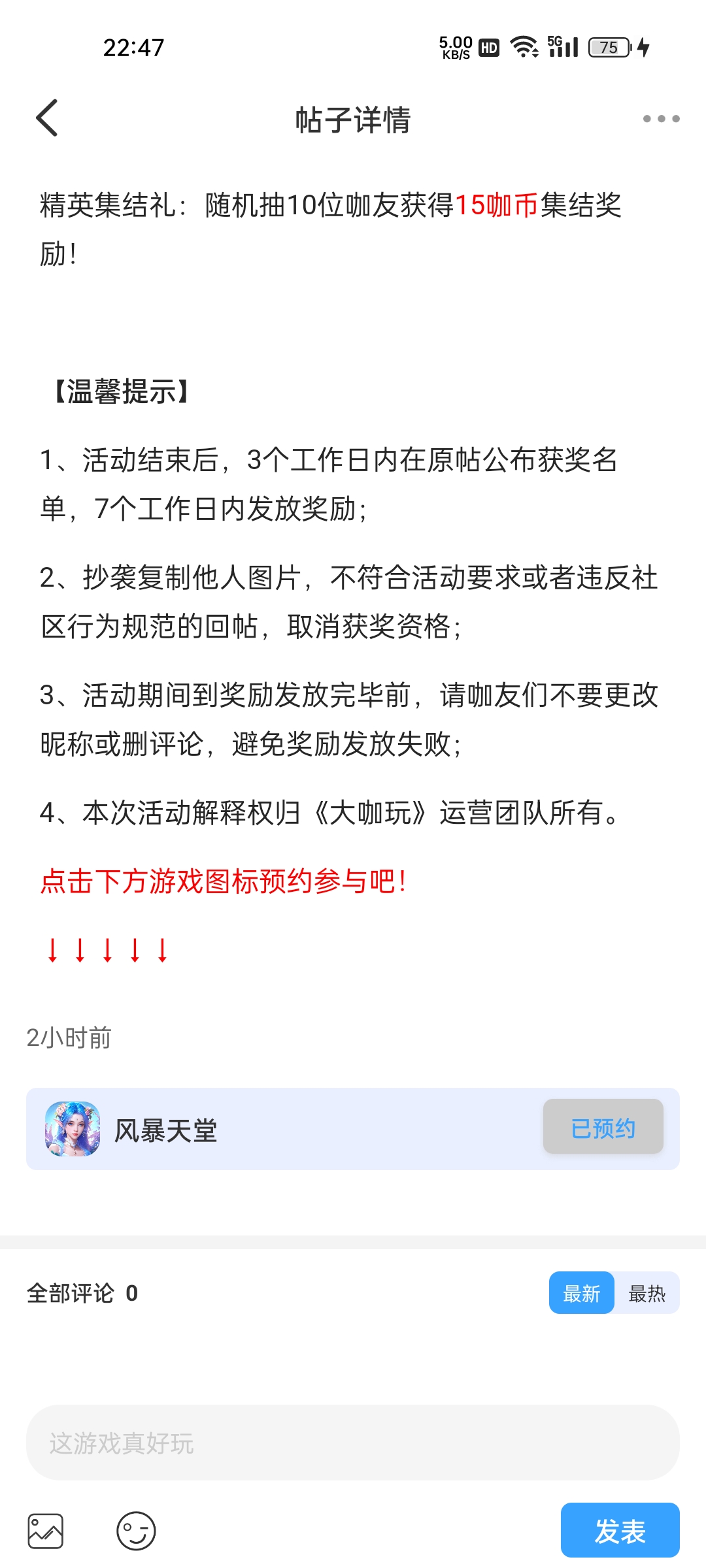Open the emoji picker
706x1568 pixels.
[136, 1531]
